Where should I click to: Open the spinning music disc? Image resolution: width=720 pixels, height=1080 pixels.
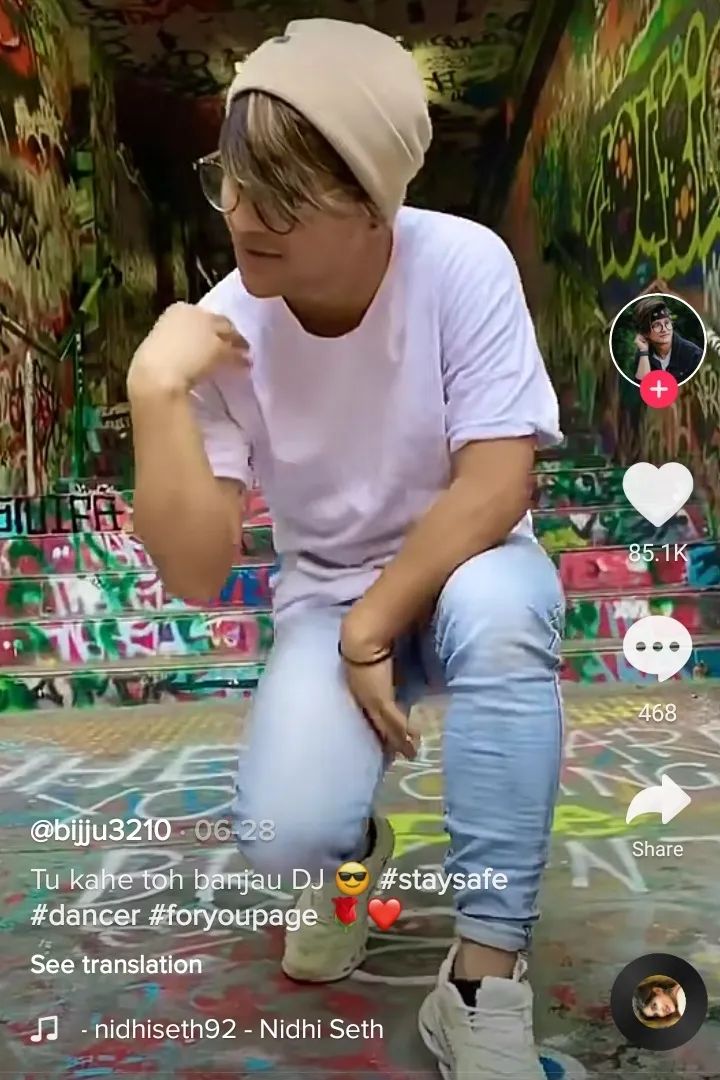pyautogui.click(x=658, y=1001)
